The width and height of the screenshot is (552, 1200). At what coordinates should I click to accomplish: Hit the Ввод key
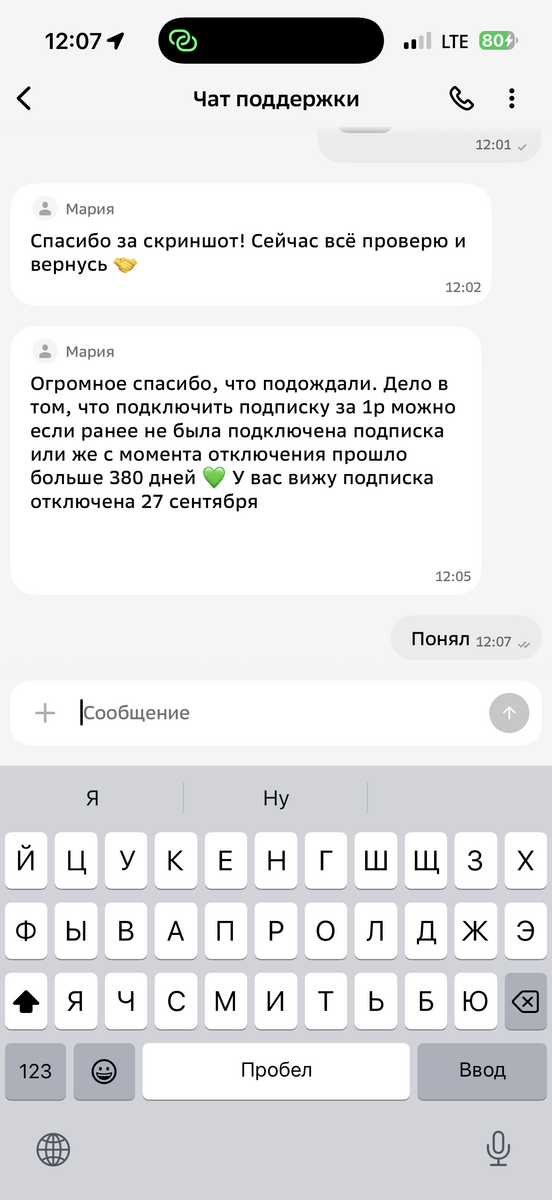(482, 1071)
